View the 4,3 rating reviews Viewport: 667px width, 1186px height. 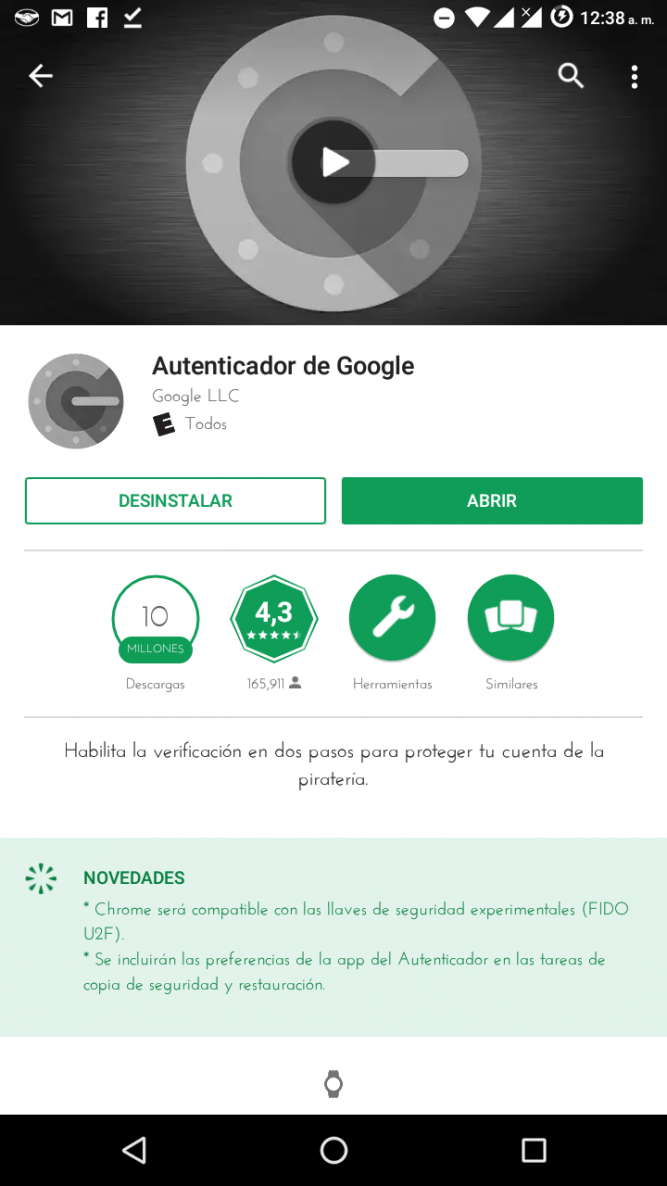(274, 619)
